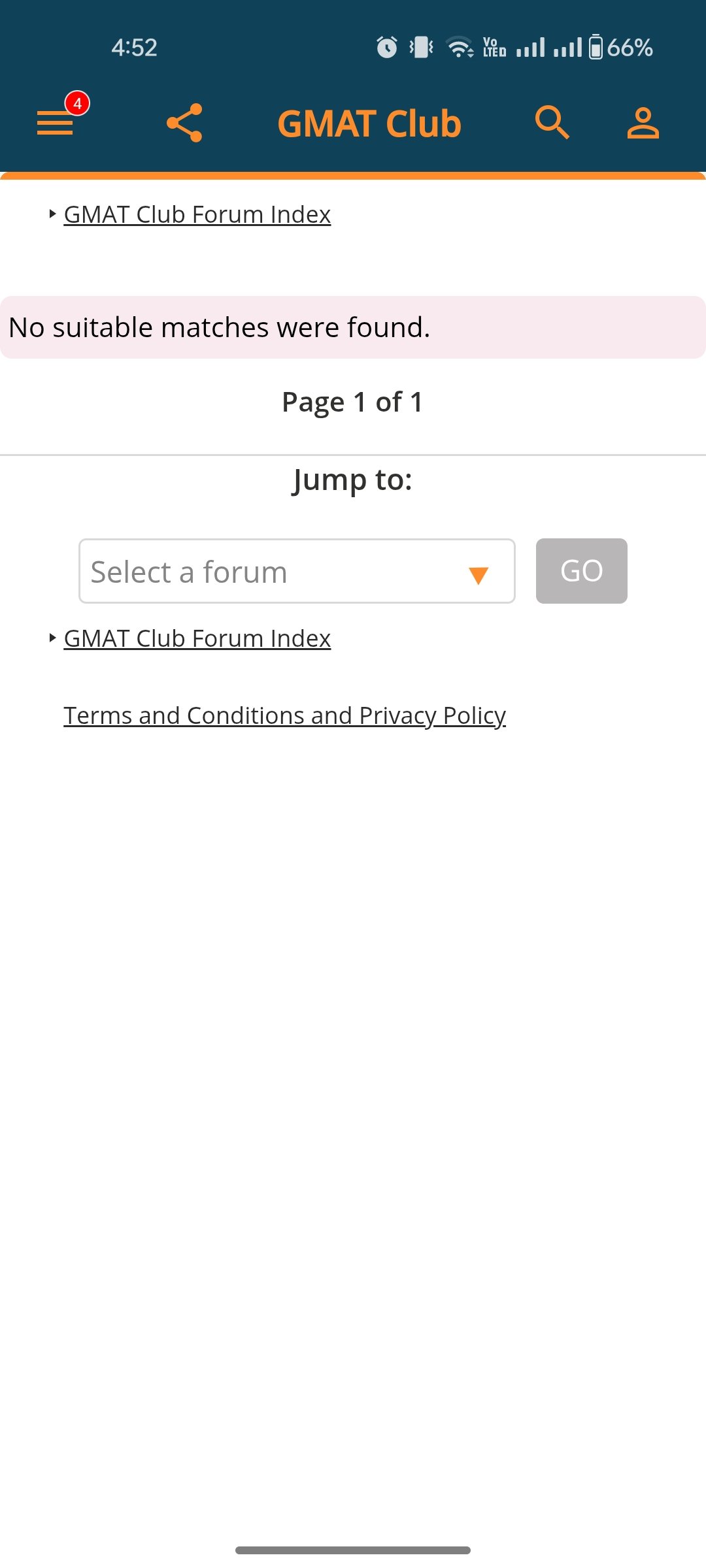Open the hamburger menu with 4 notifications
The width and height of the screenshot is (706, 1568).
[56, 122]
